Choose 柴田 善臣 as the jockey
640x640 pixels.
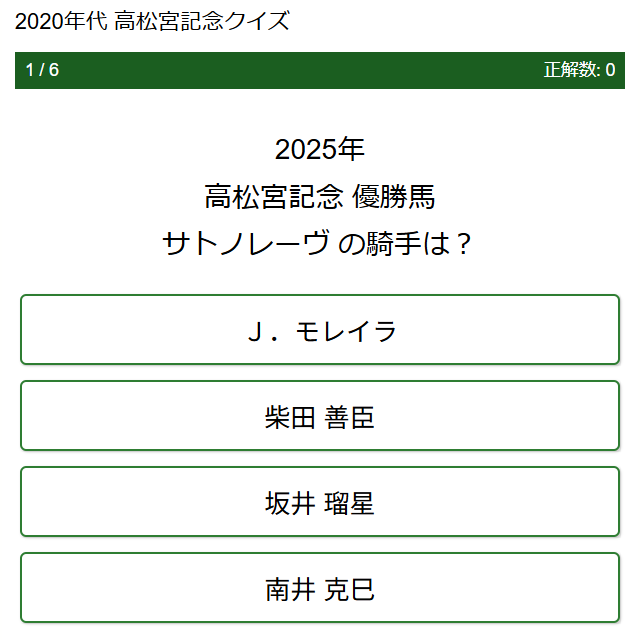(320, 416)
